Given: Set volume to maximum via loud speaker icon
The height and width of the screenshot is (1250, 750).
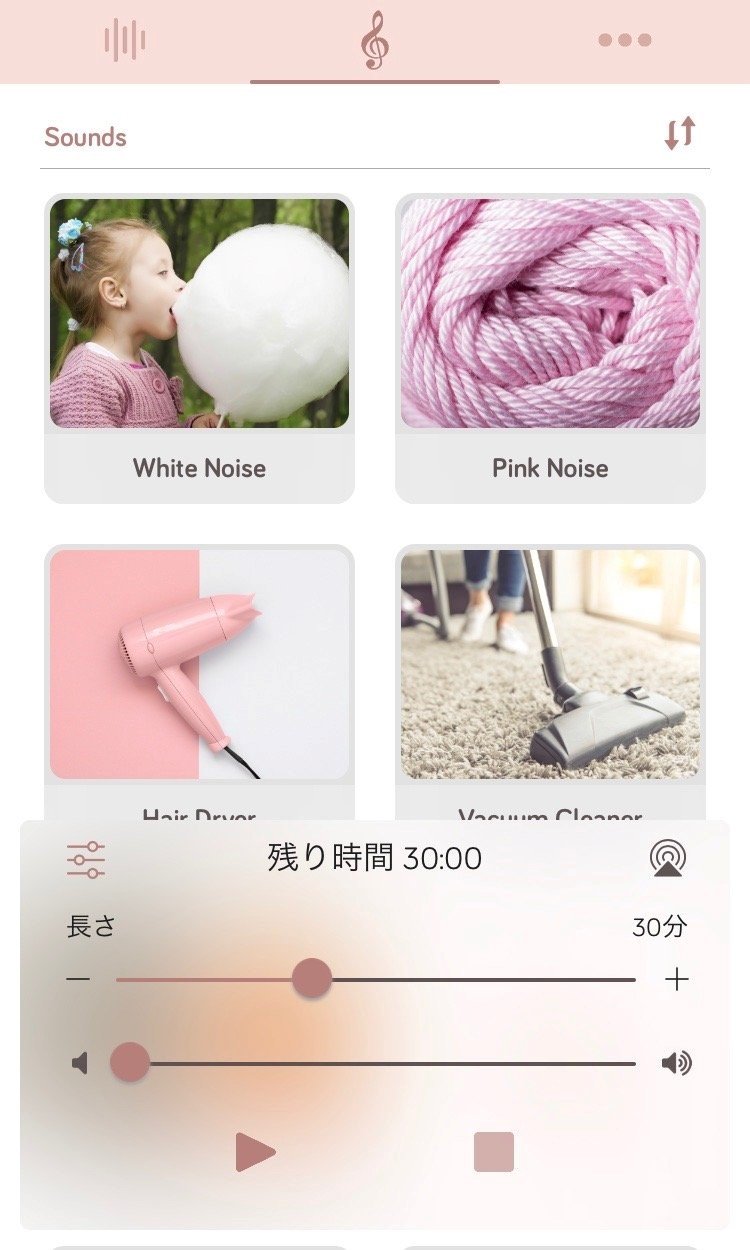Looking at the screenshot, I should (677, 1063).
